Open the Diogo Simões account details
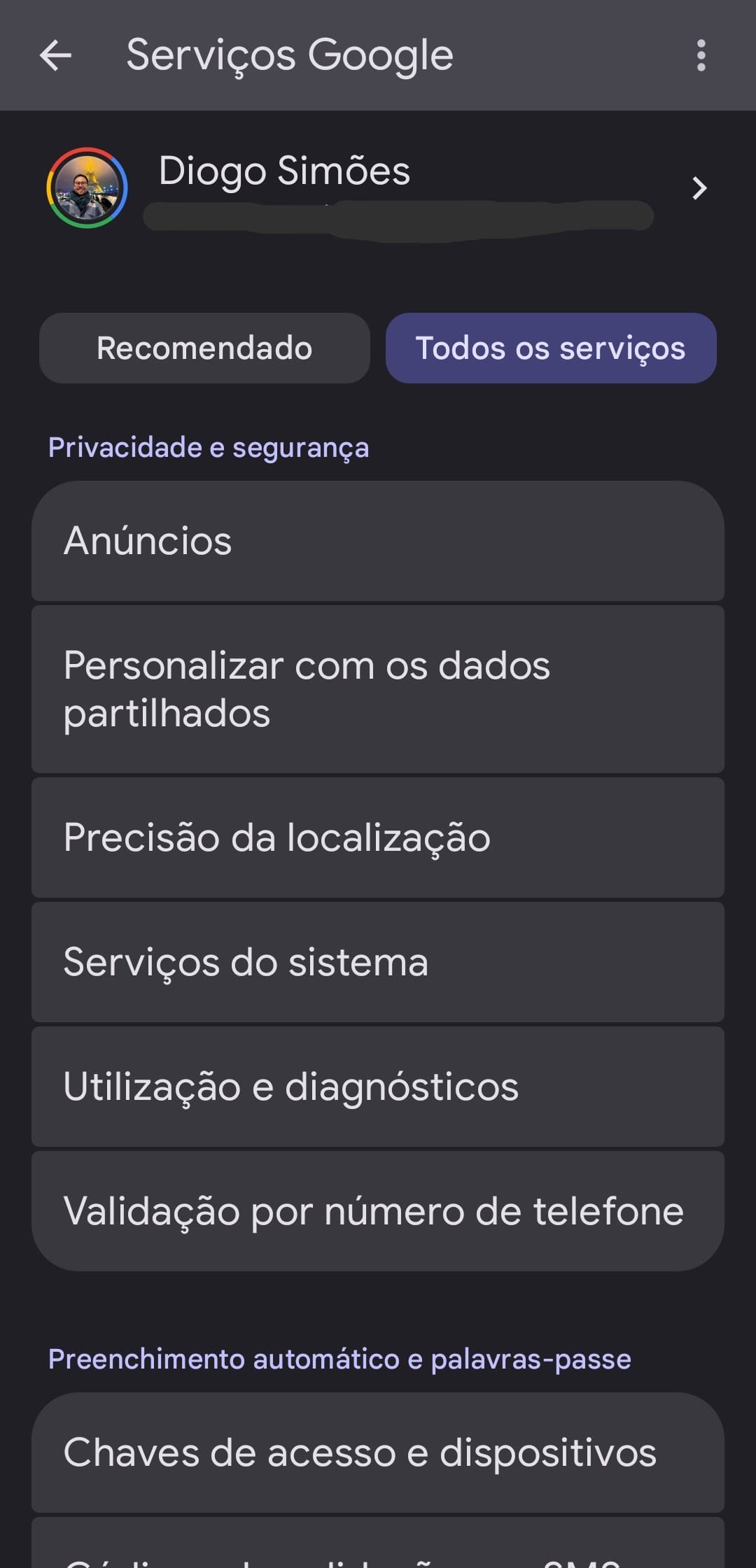This screenshot has height=1568, width=756. tap(378, 188)
